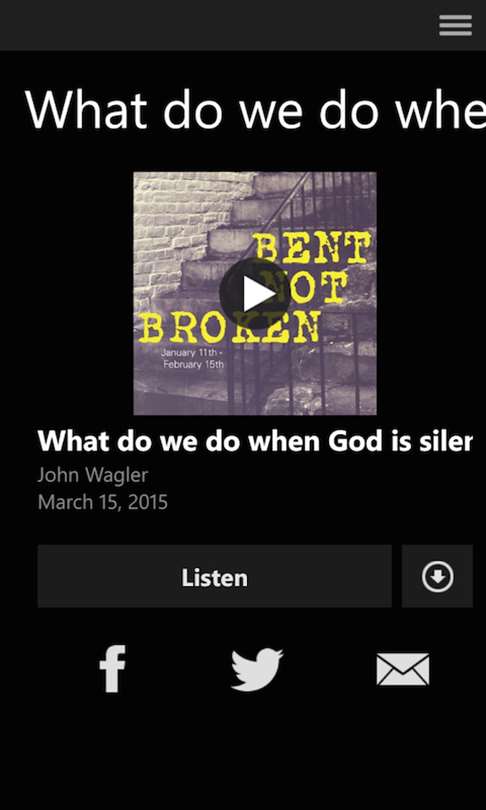Play the Bent Not Broken sermon video

pos(255,293)
